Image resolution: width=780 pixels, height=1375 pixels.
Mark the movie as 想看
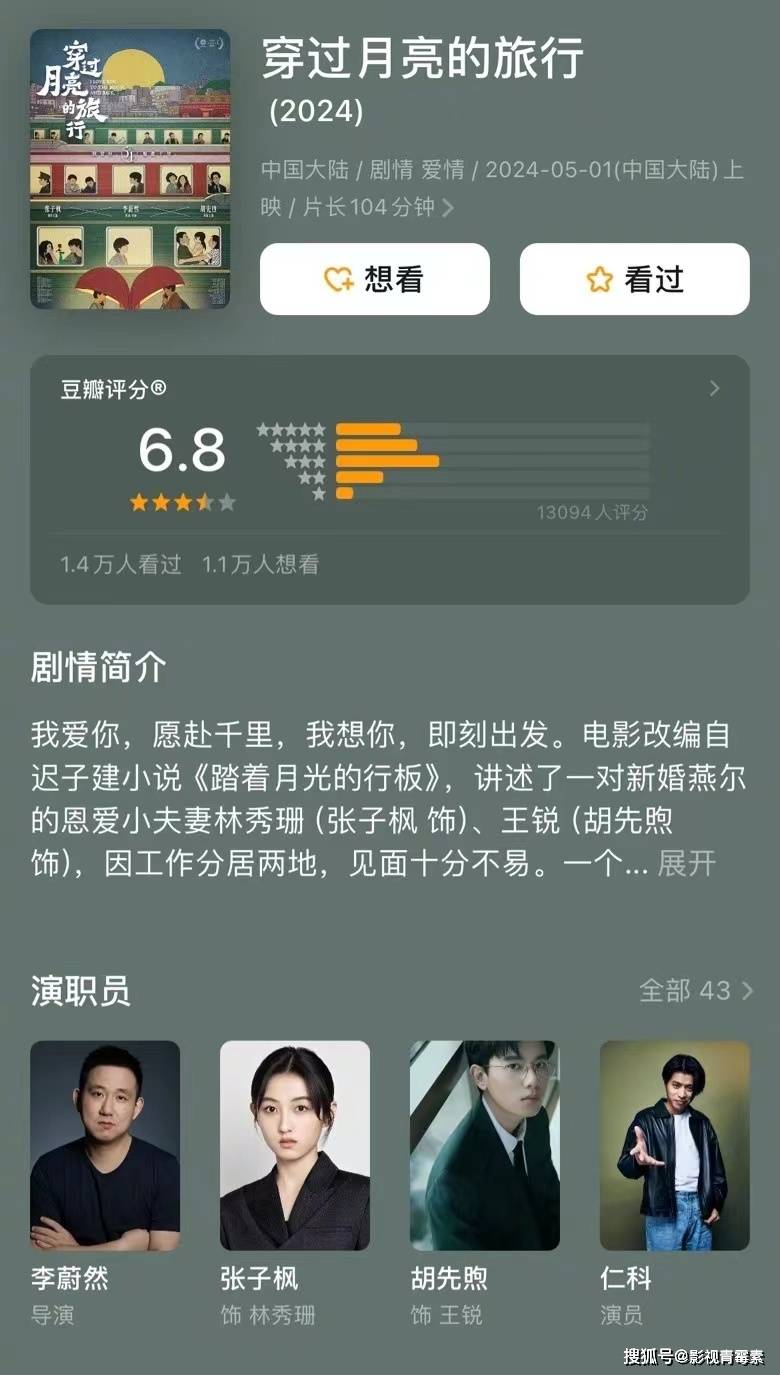click(375, 279)
